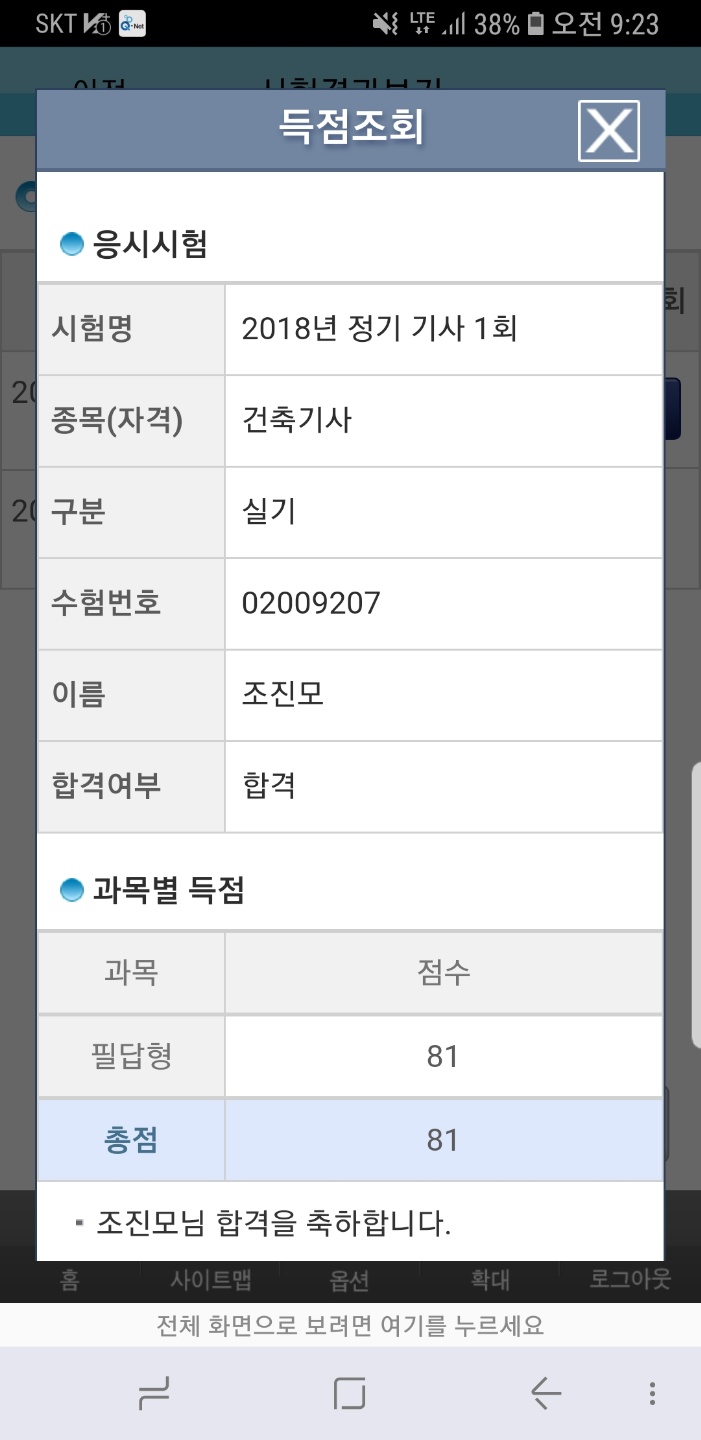
Task: Open 사이트맵 from the bottom menu
Action: point(210,1280)
